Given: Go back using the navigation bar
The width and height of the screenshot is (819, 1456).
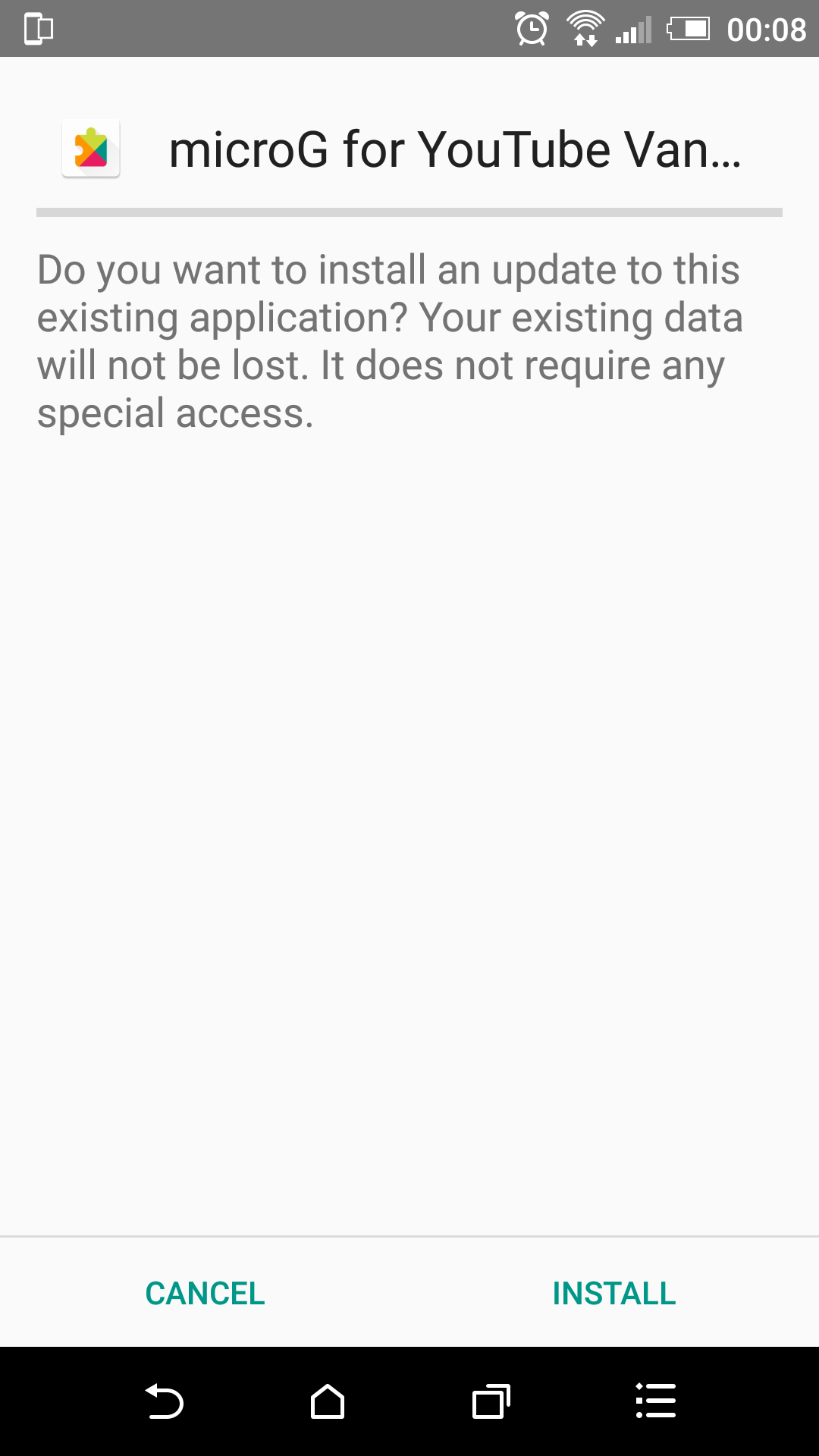Looking at the screenshot, I should tap(164, 1401).
